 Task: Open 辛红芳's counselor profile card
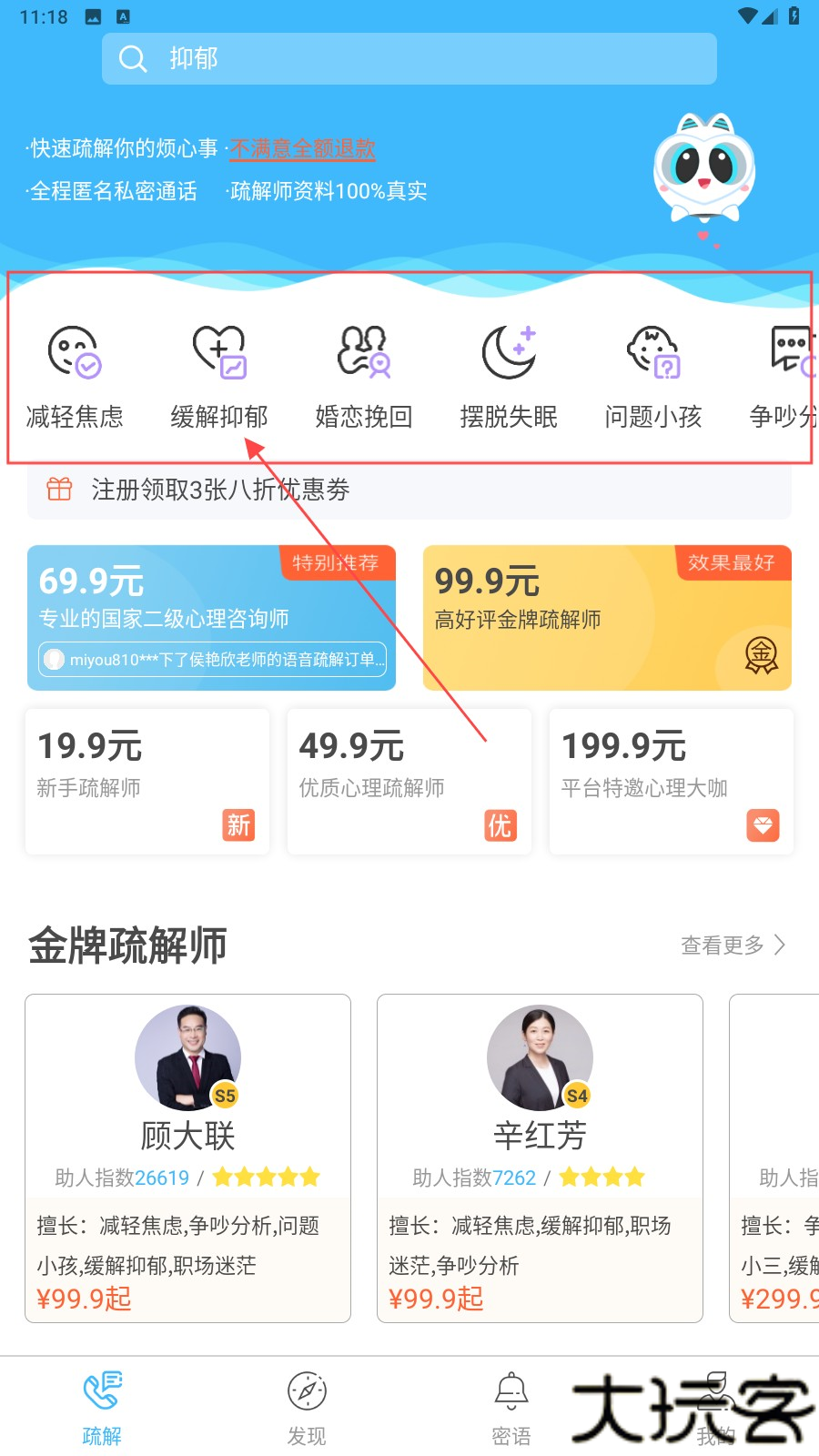[x=540, y=1158]
